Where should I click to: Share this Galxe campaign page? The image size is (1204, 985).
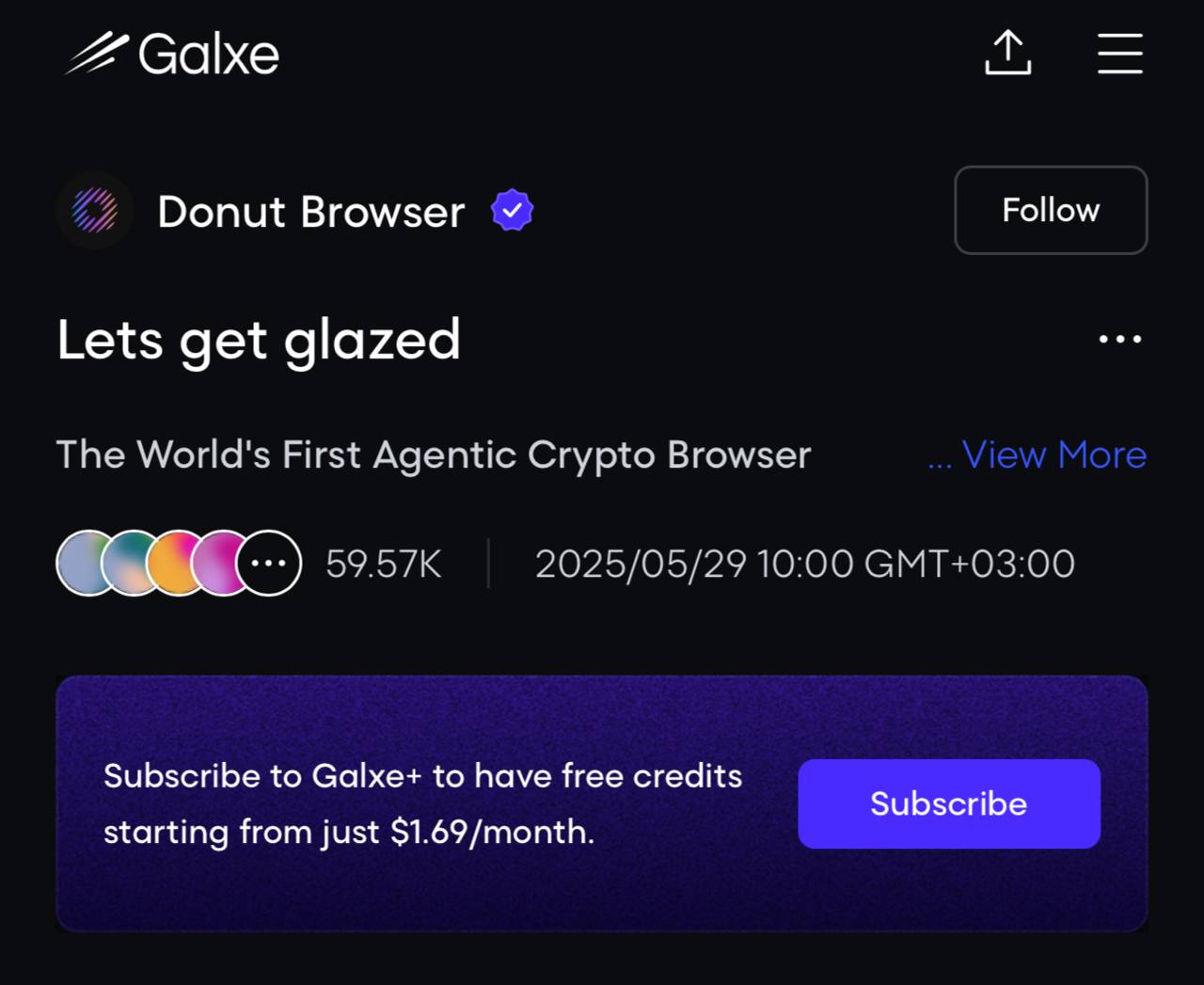tap(1007, 53)
